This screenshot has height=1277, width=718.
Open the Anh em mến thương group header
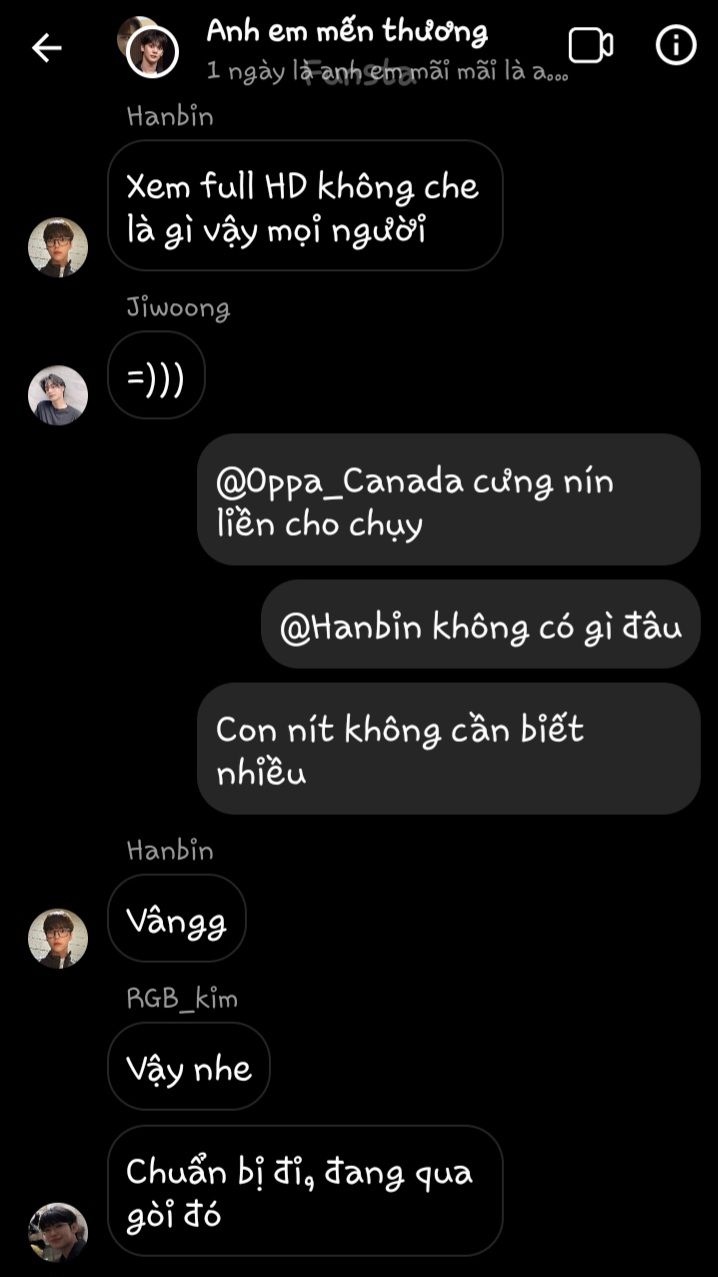coord(346,32)
